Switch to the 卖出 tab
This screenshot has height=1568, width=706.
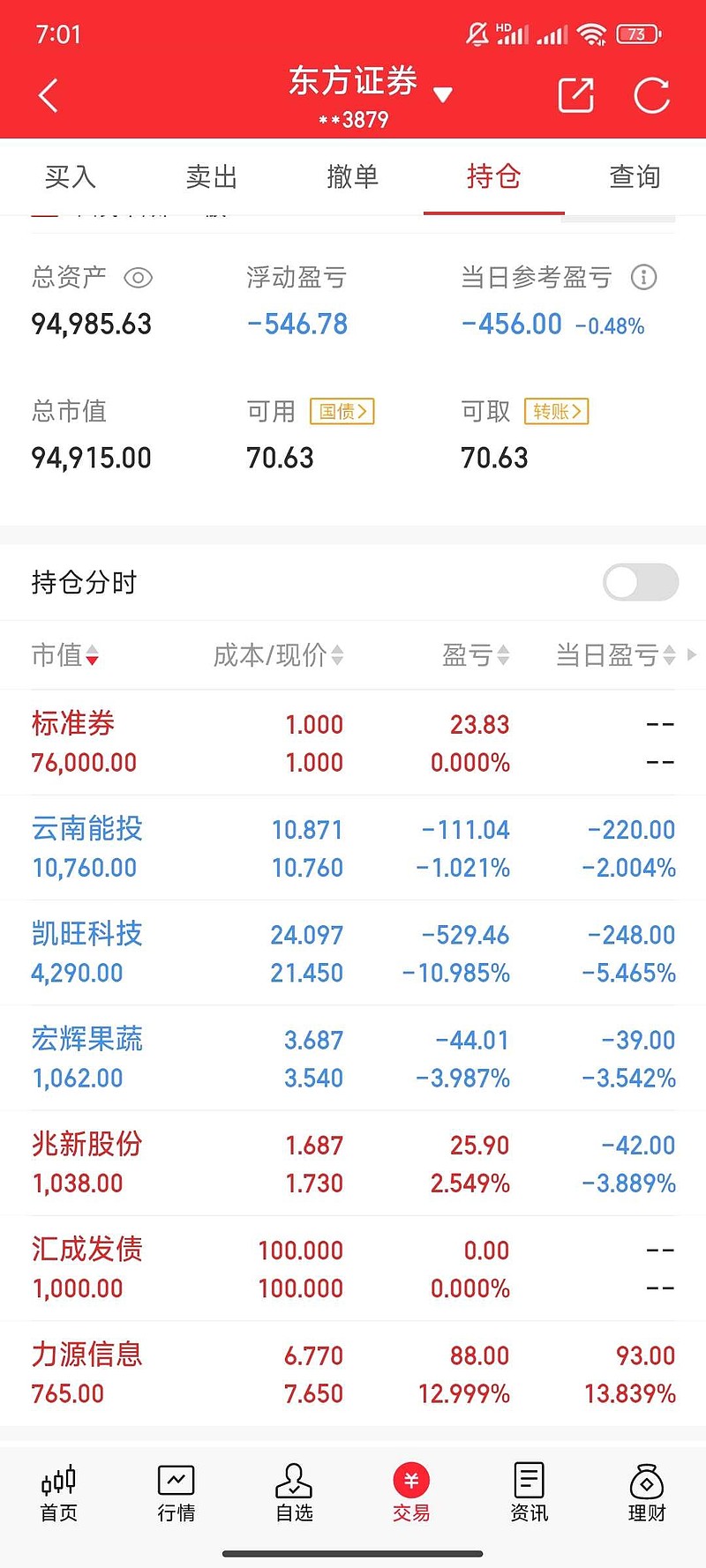click(212, 177)
